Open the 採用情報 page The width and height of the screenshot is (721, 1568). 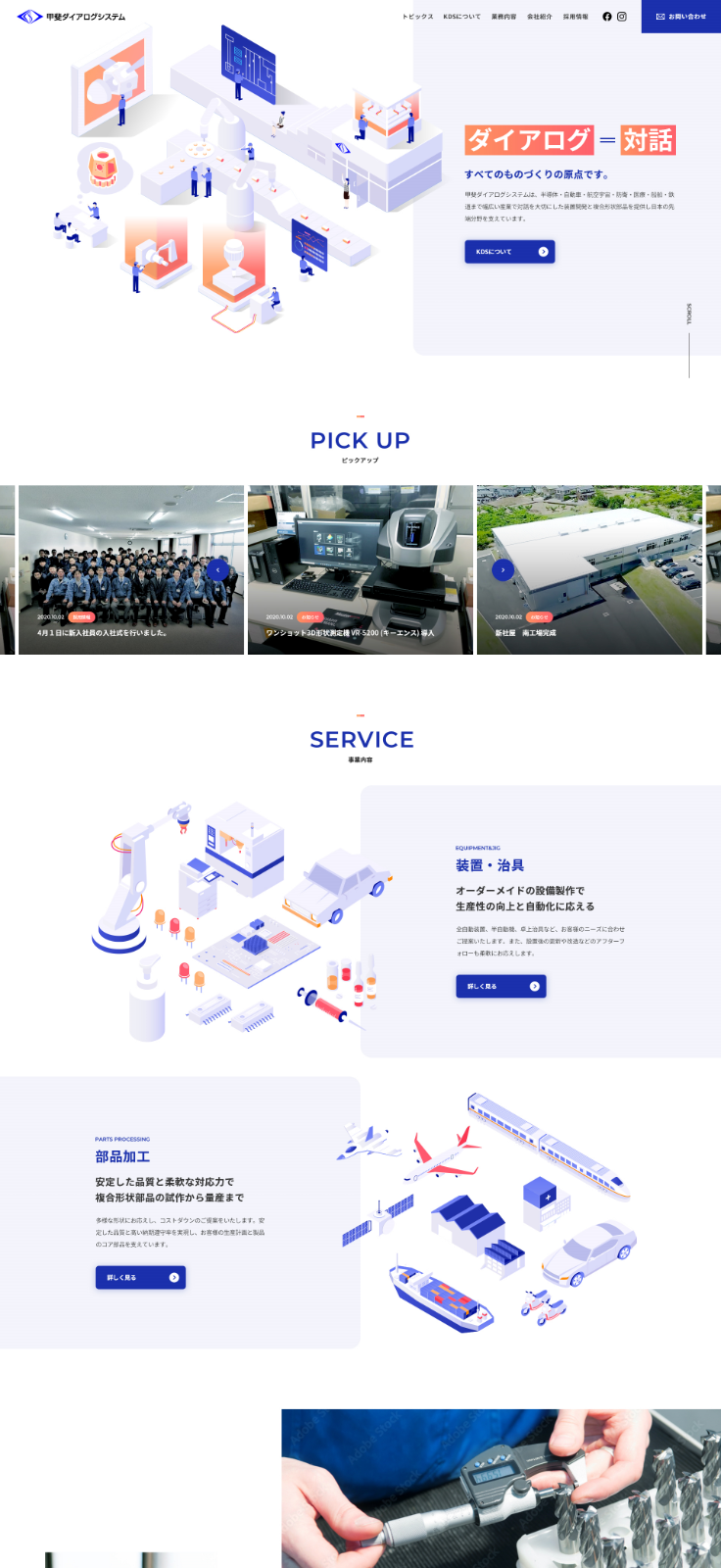(576, 17)
